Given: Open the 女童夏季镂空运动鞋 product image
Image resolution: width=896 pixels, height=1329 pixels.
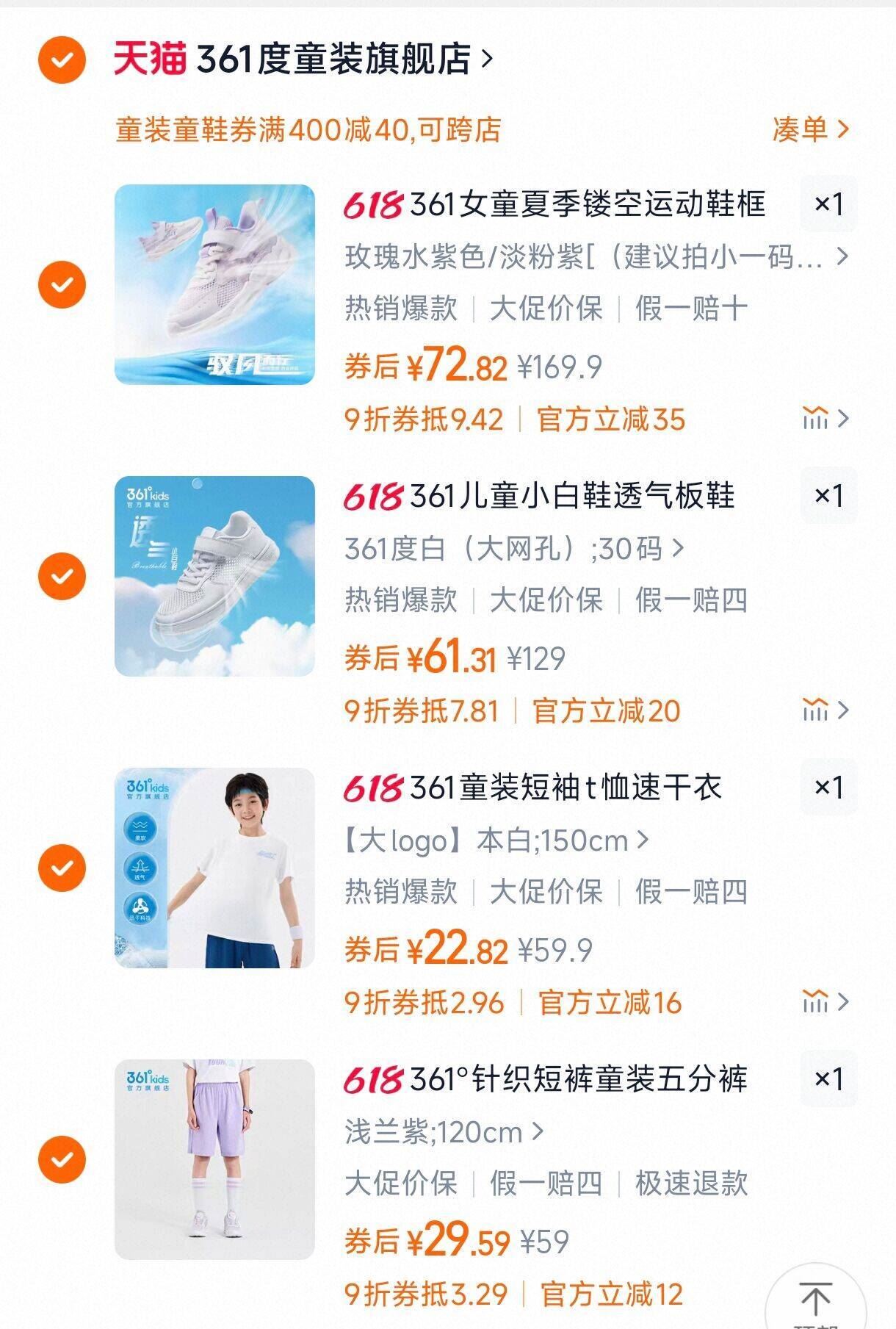Looking at the screenshot, I should [214, 284].
